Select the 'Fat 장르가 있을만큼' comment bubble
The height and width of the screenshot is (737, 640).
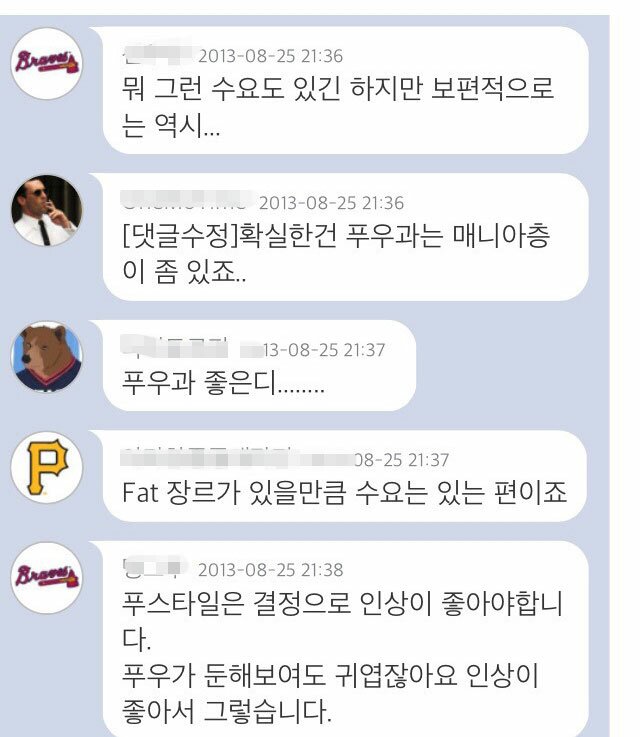[x=345, y=477]
